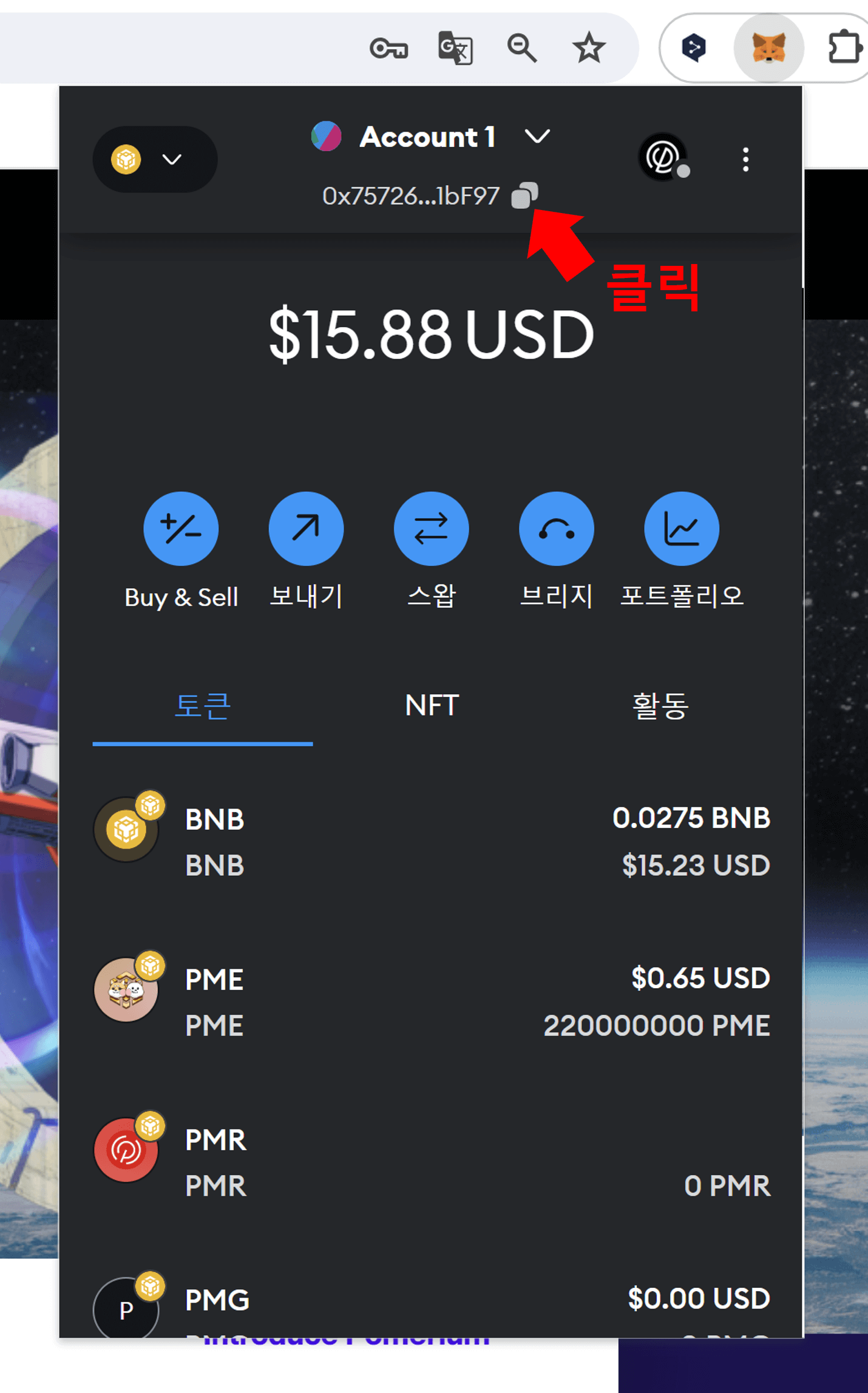Open the MetaMask fox extension icon

(768, 47)
